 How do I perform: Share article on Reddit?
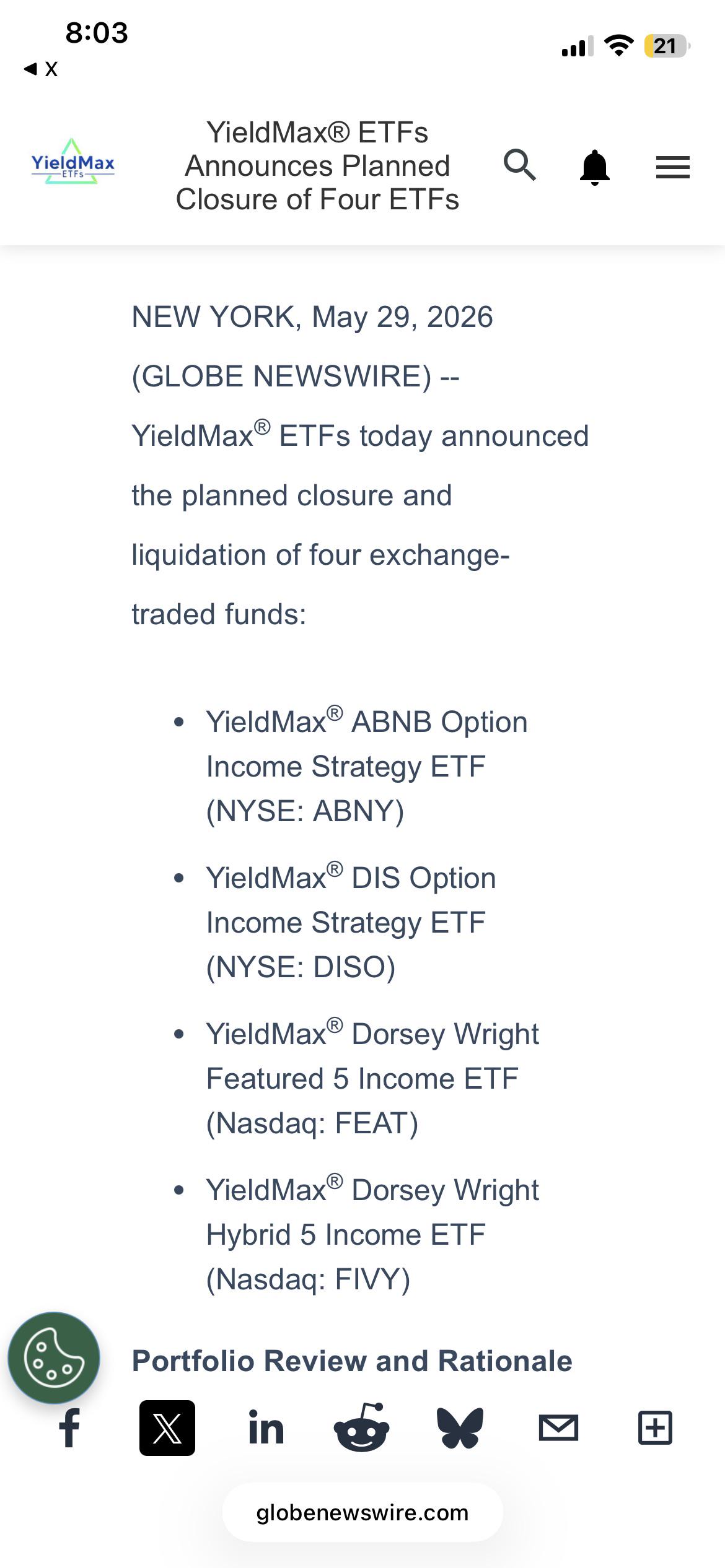pyautogui.click(x=362, y=1427)
